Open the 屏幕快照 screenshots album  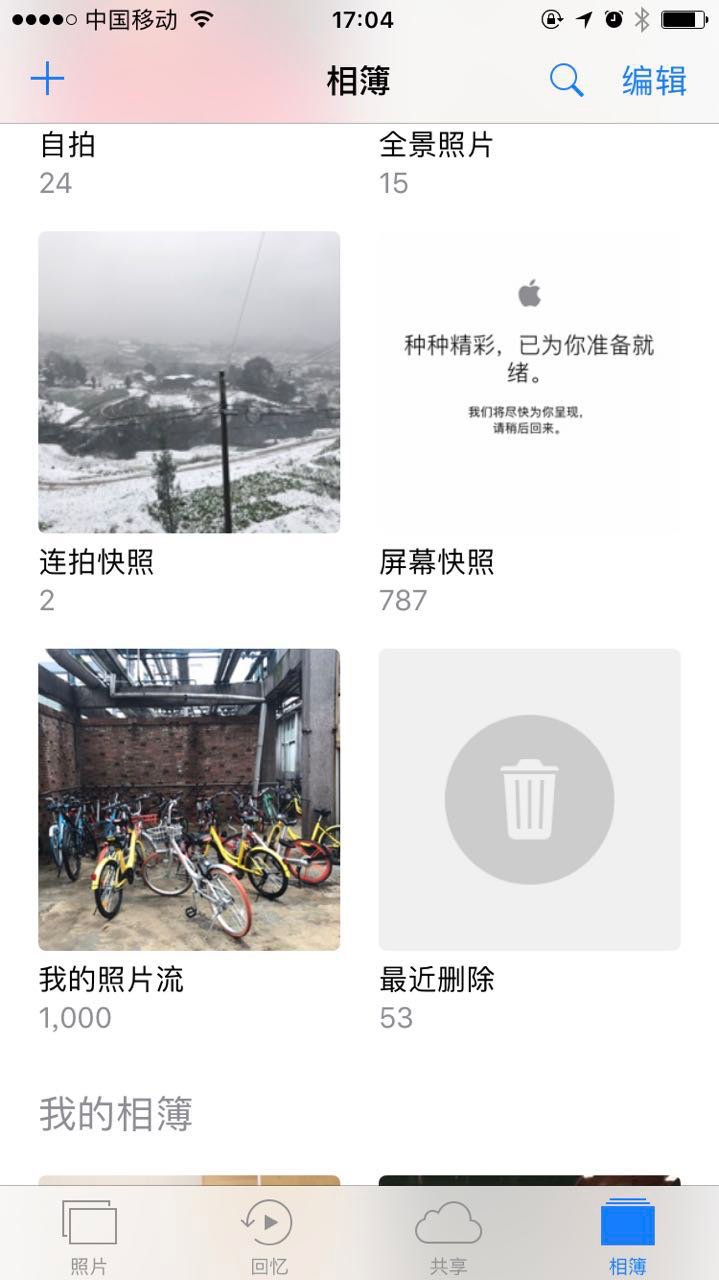click(529, 382)
